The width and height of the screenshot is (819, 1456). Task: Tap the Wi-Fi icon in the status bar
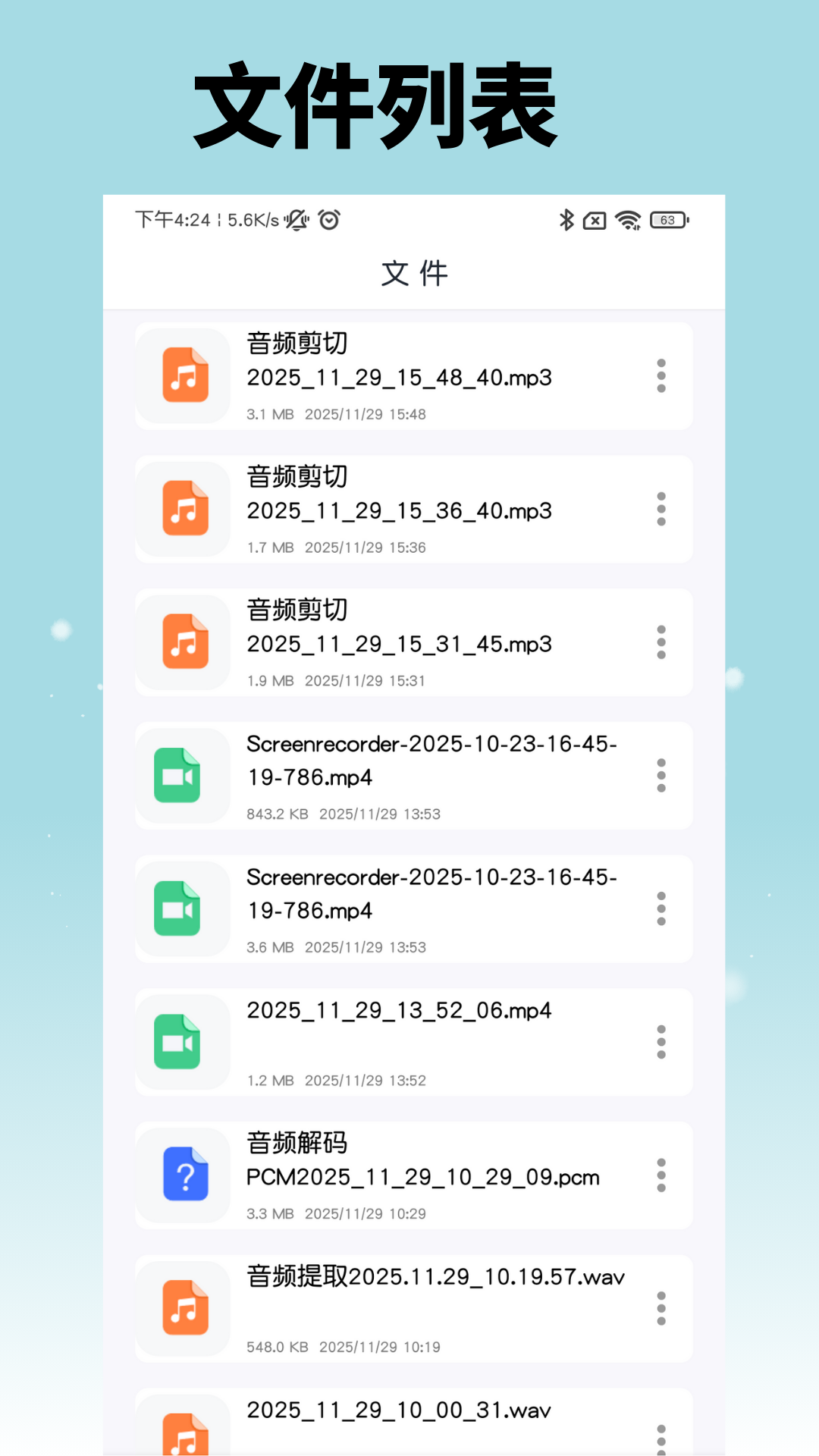coord(627,220)
